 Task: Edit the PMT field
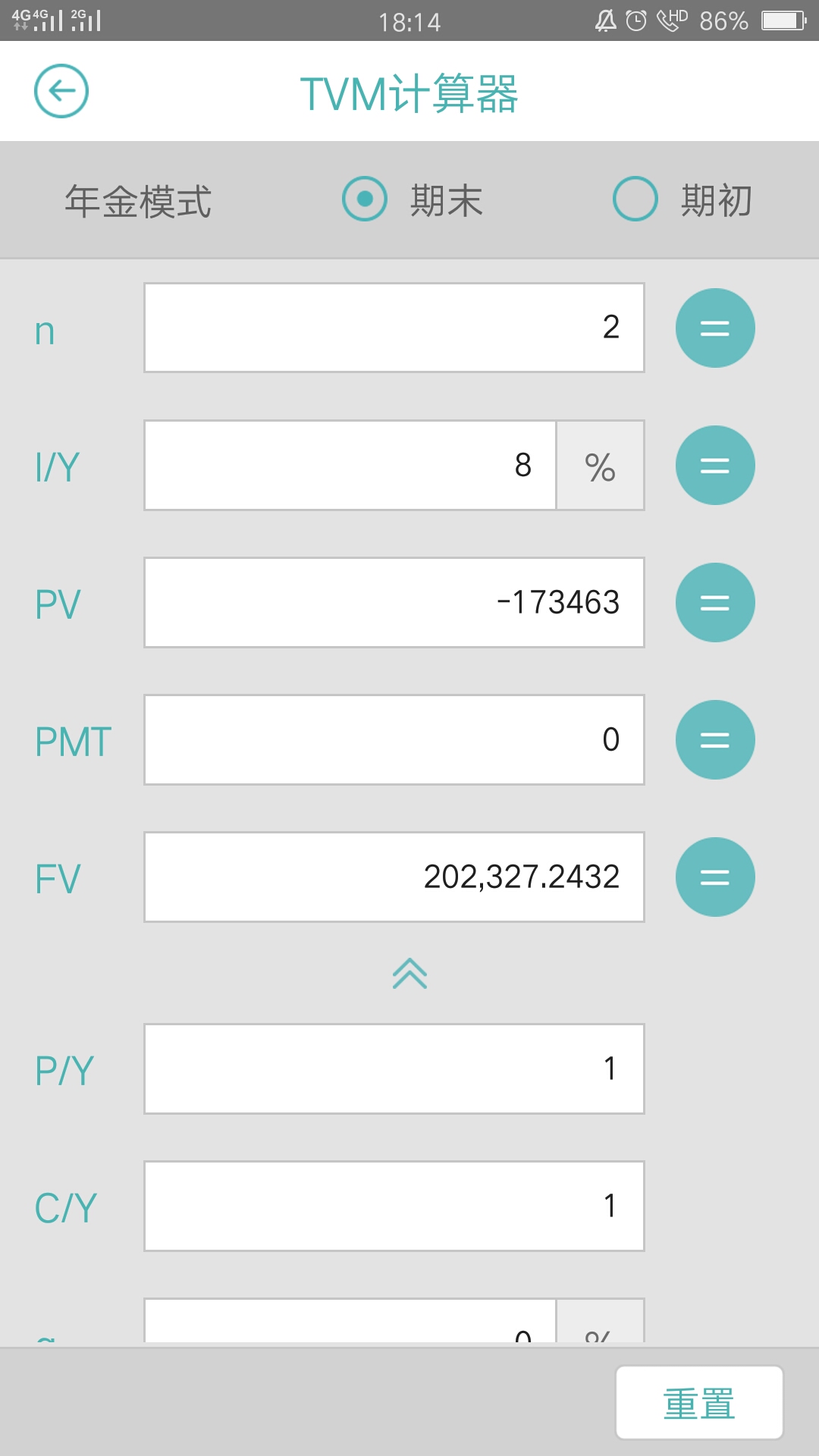tap(394, 739)
